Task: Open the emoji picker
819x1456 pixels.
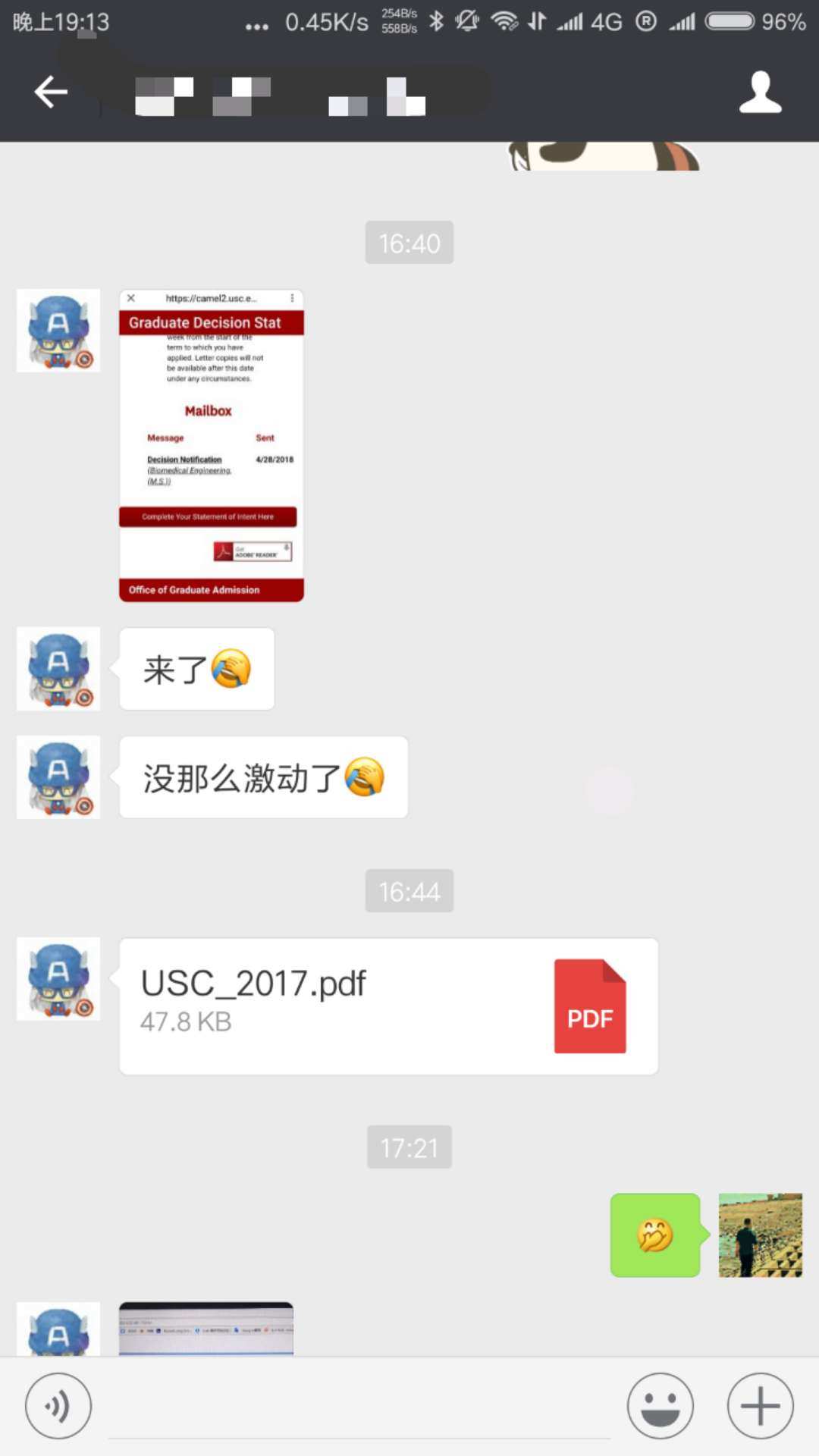Action: pyautogui.click(x=660, y=1405)
